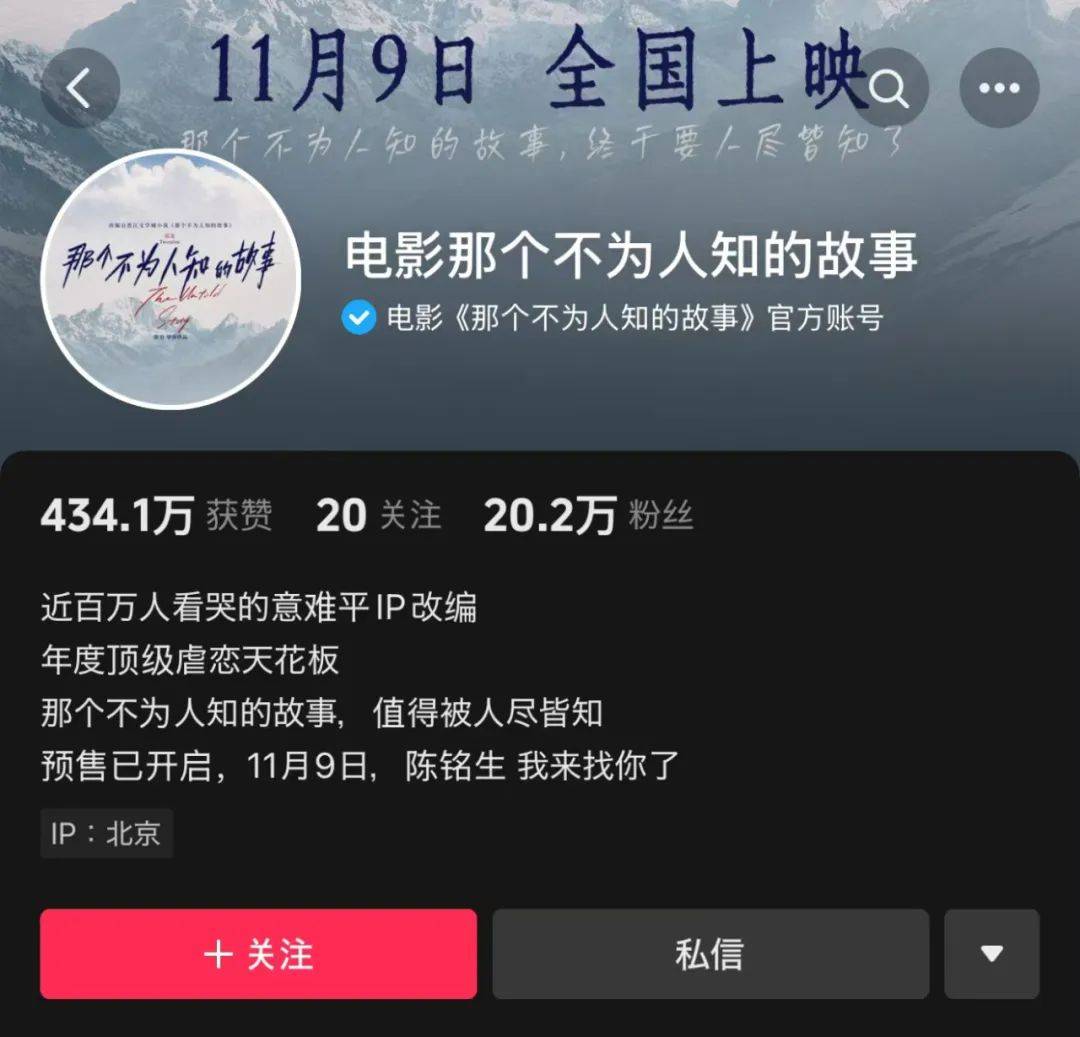Open the 434.1万 获赞 likes count

(x=156, y=515)
